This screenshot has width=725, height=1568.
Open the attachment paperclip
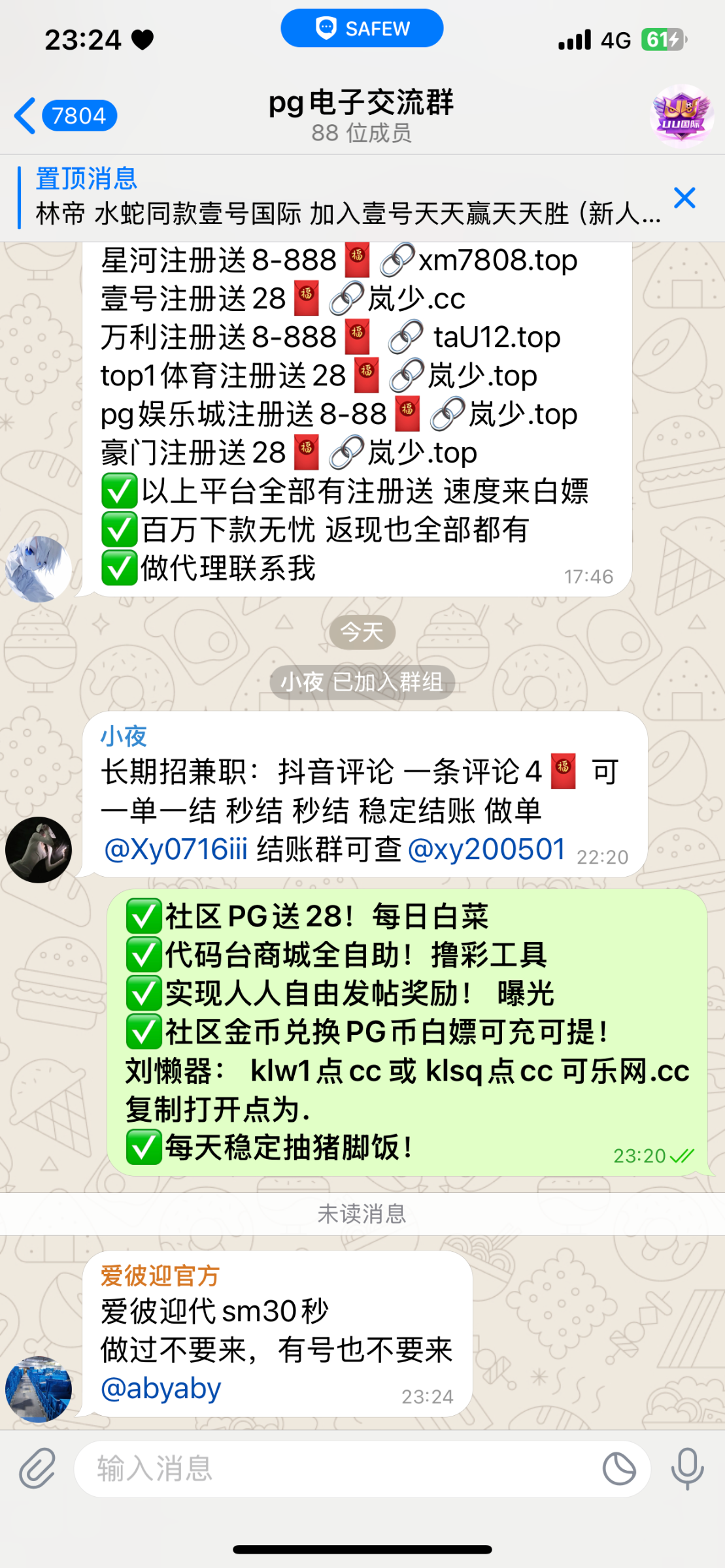37,1468
